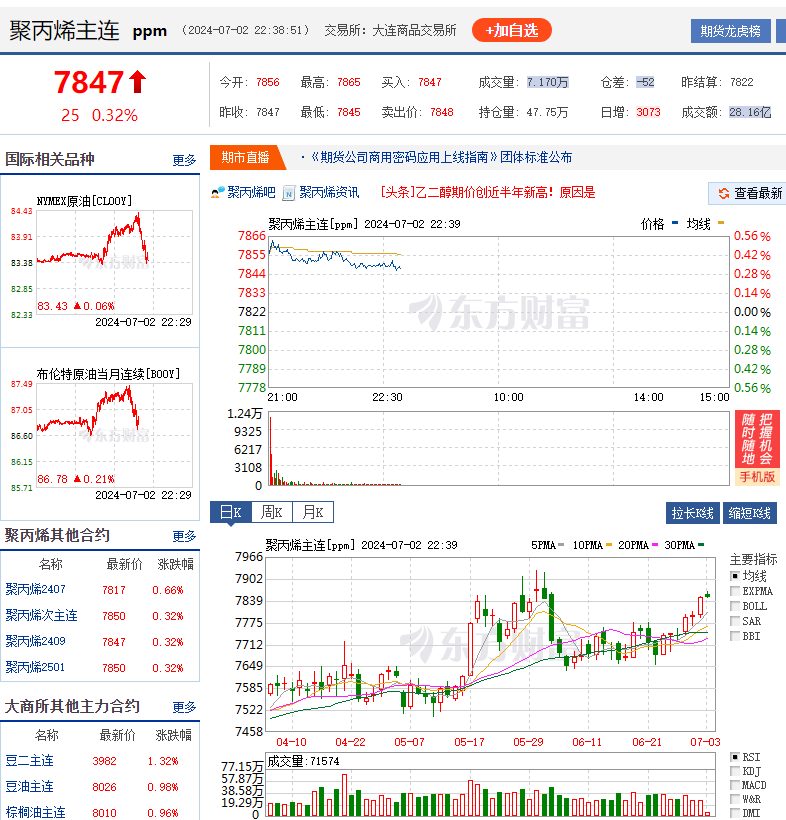Add 聚丙烯主连 to watchlist with 加自选
Viewport: 786px width, 820px height.
pos(511,30)
